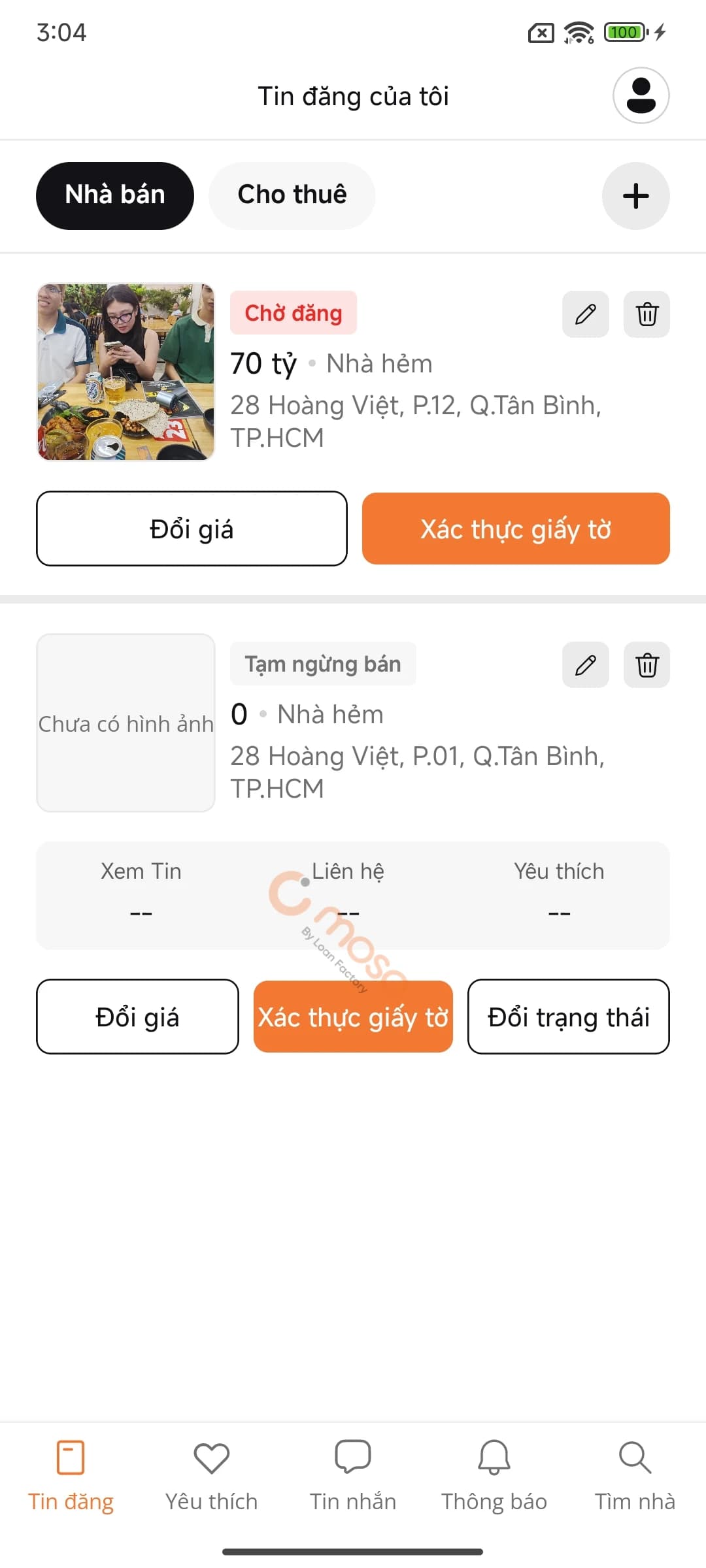
Task: Delete the Tạm ngừng bán listing via trash icon
Action: (x=646, y=664)
